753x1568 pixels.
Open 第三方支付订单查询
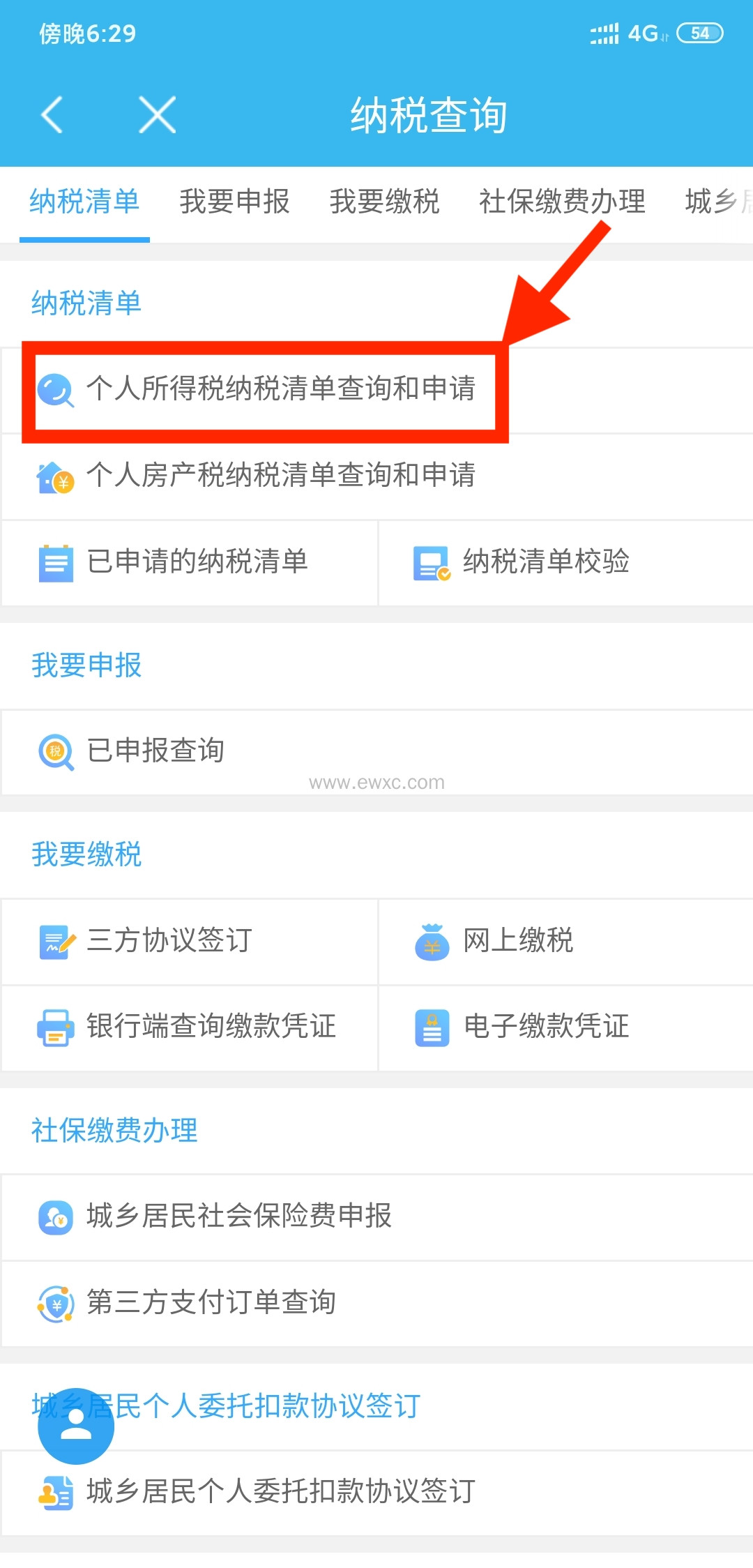tap(211, 1303)
